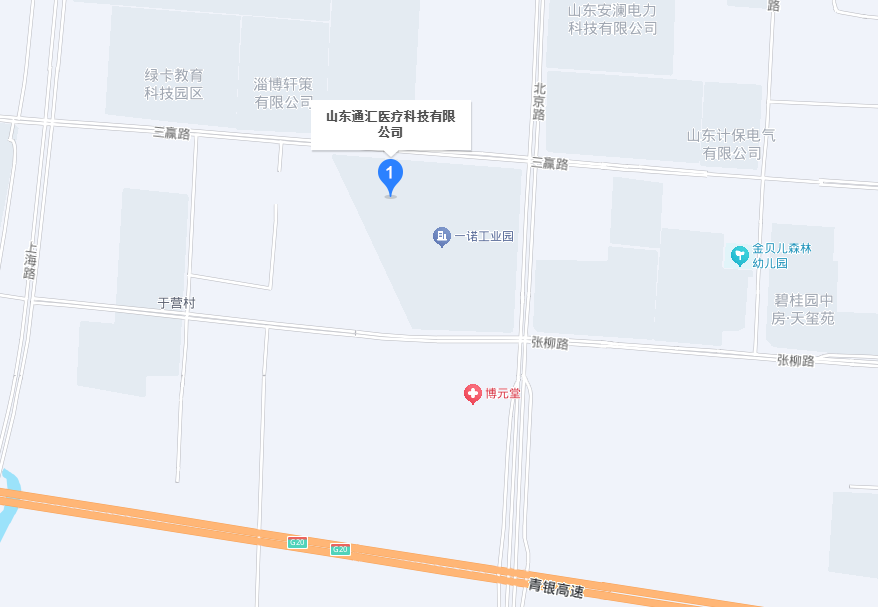Select the 一诺工业园 point of interest
This screenshot has width=878, height=607.
pos(441,237)
